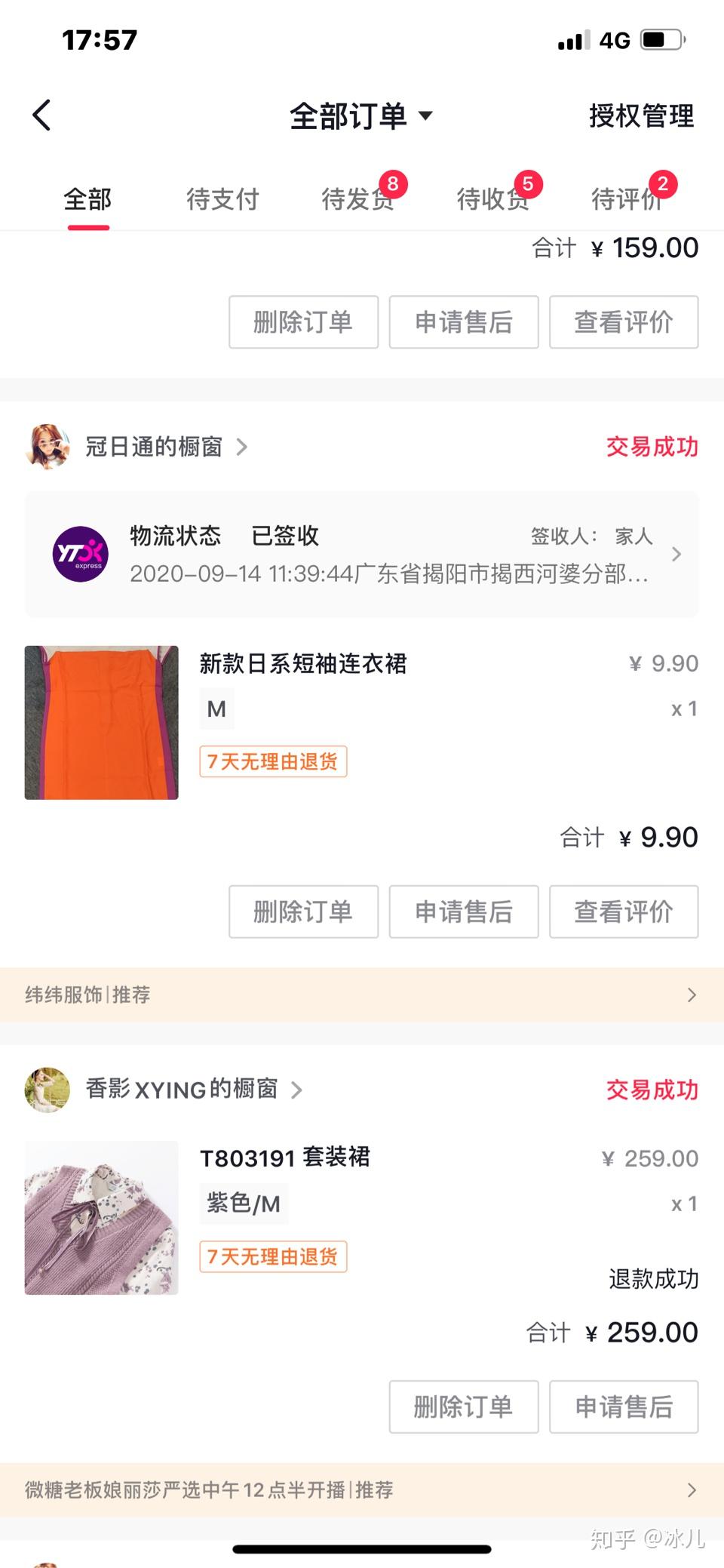
Task: Open the T803191 套装裙 product
Action: click(285, 1158)
